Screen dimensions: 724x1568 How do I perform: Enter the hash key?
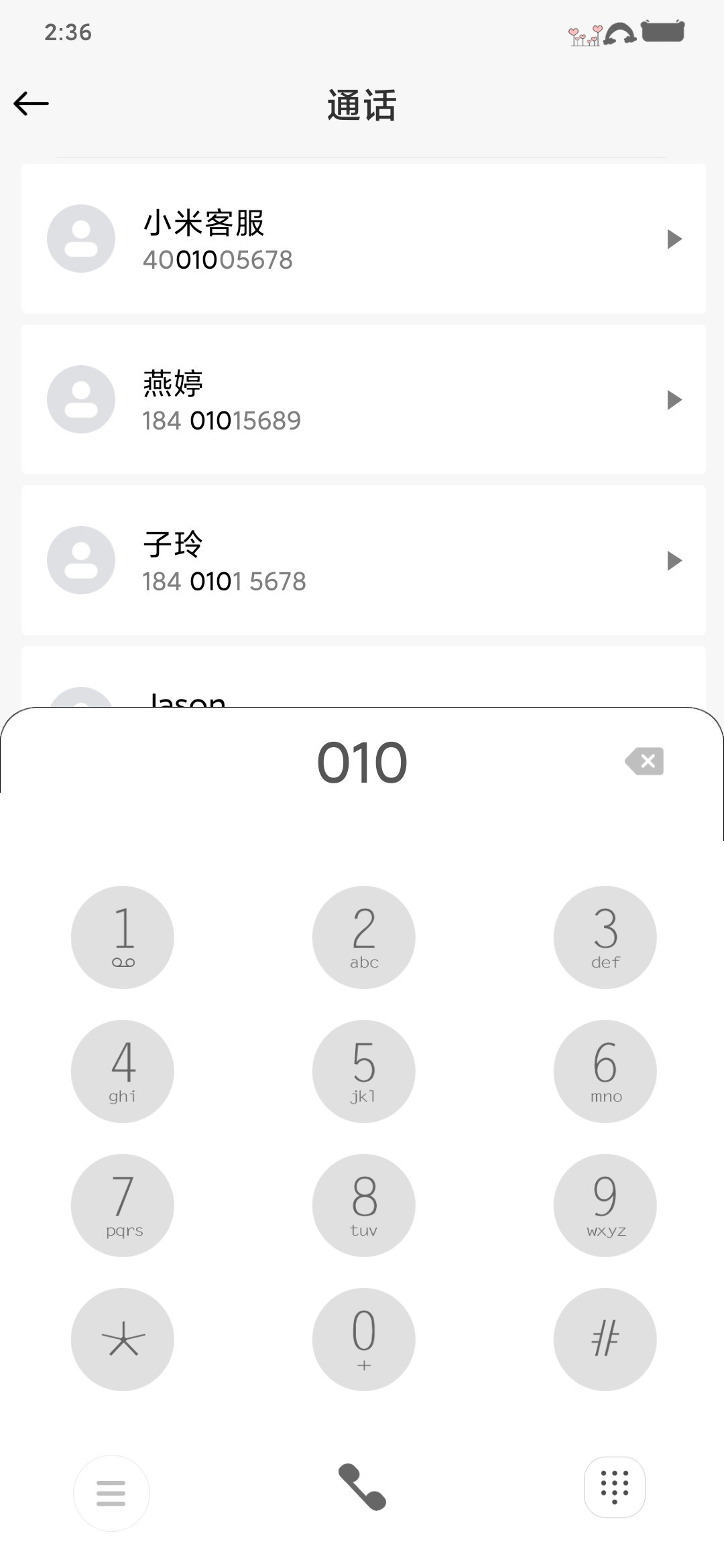click(x=605, y=1339)
